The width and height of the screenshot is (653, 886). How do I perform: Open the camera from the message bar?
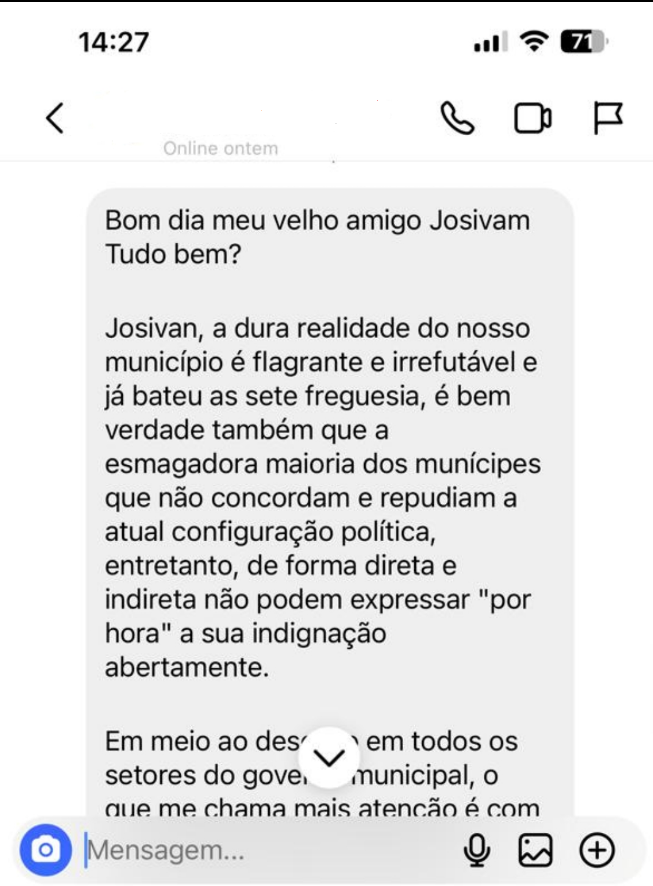pos(45,850)
